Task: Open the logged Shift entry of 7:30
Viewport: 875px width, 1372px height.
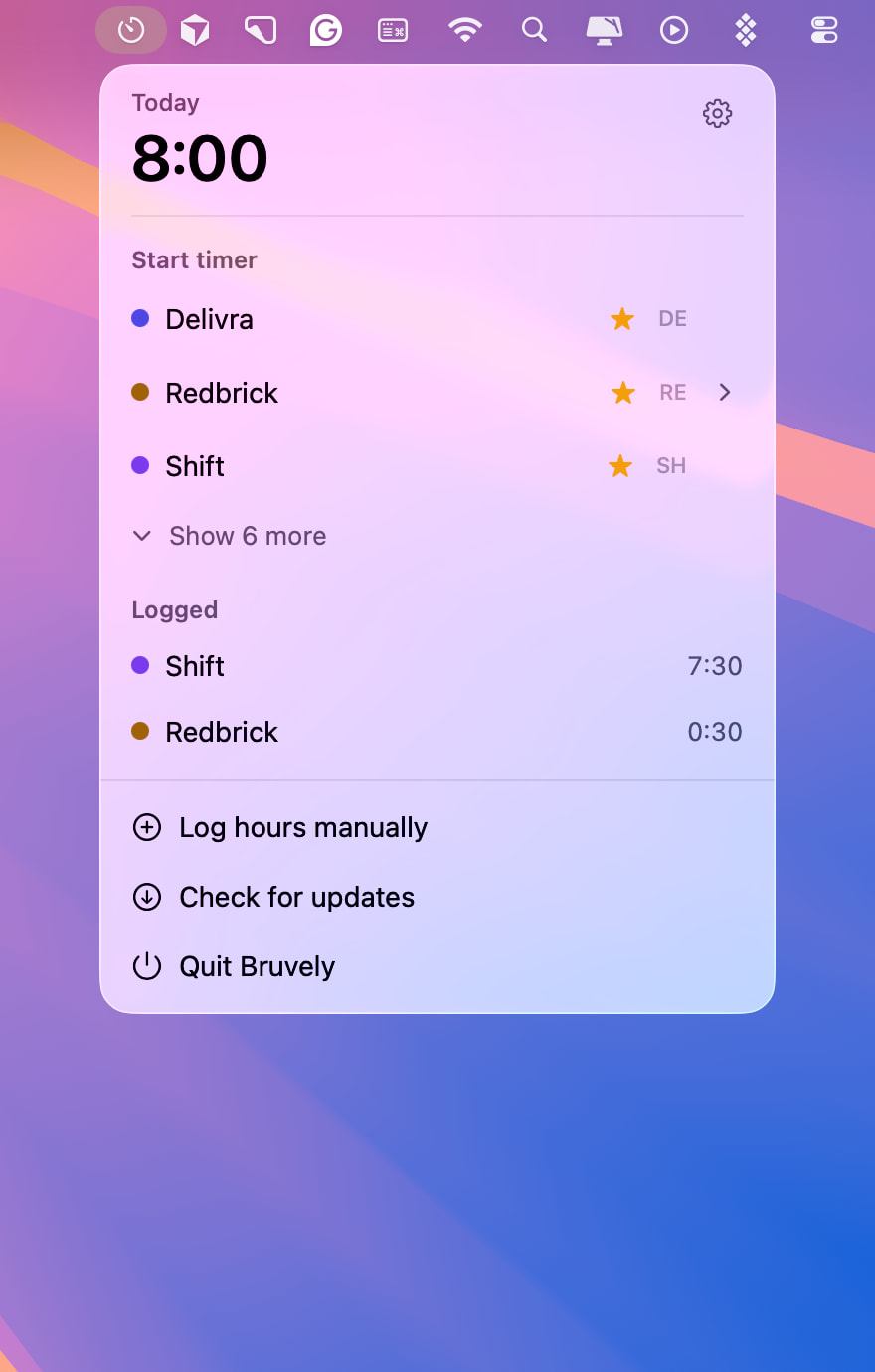Action: tap(437, 666)
